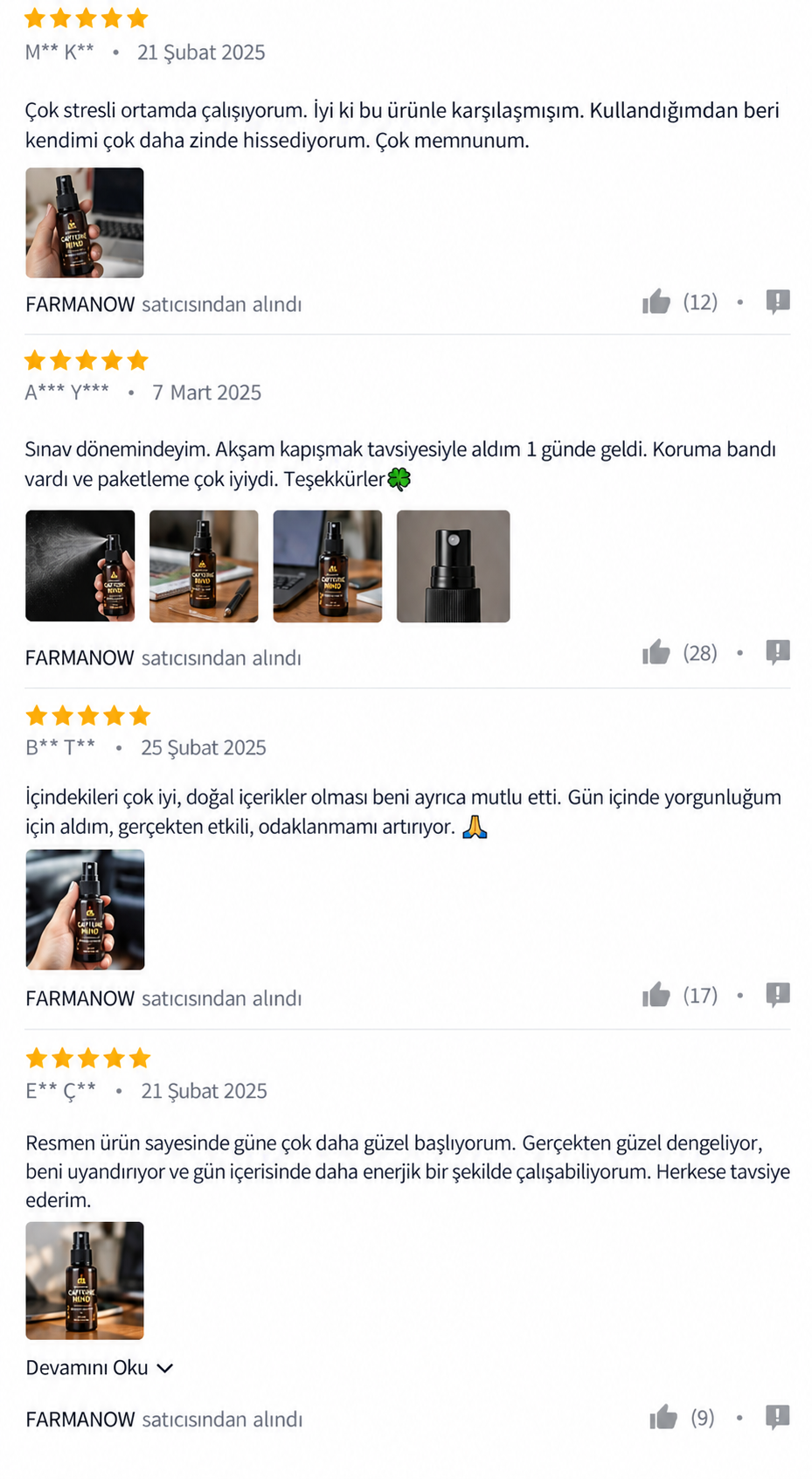Open the spray nozzle close-up photo
Screen dimensions: 812x1479
[x=454, y=566]
